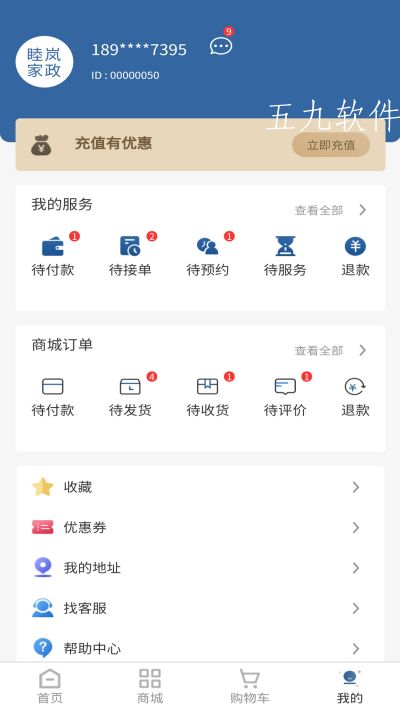400x711 pixels.
Task: Open the 优惠券 row
Action: coord(200,527)
